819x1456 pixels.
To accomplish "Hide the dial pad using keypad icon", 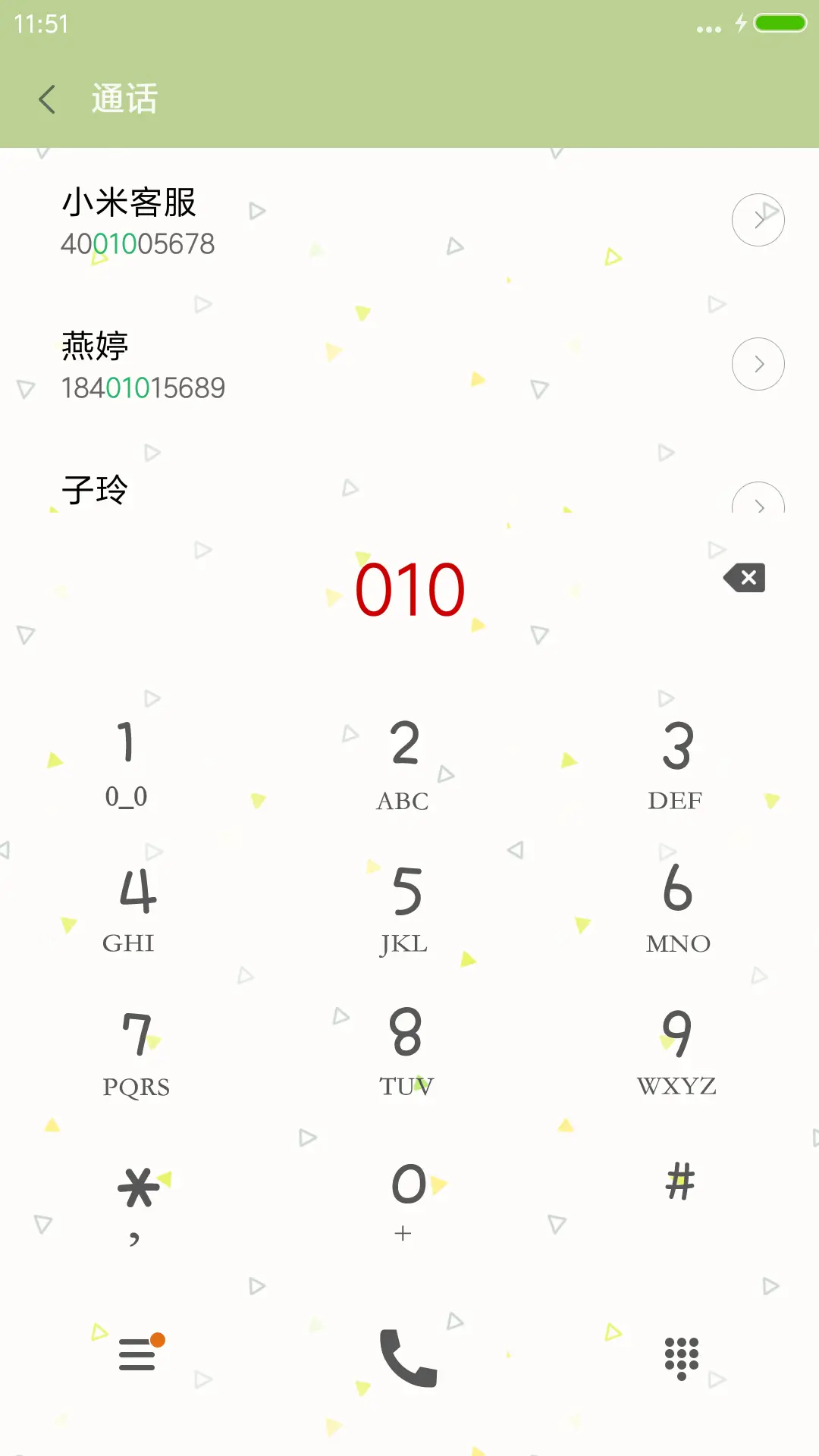I will [x=680, y=1357].
